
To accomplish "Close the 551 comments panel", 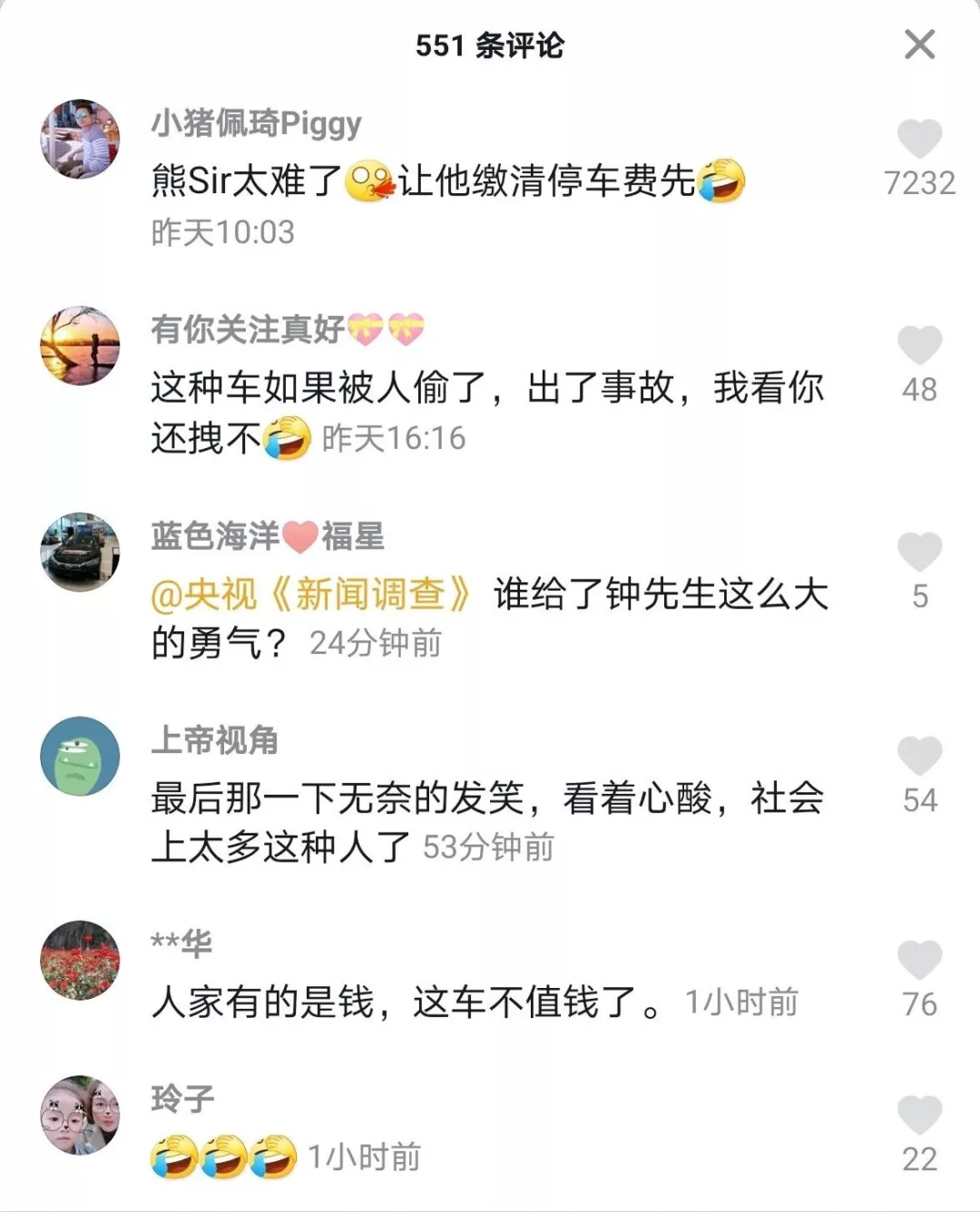I will coord(919,44).
